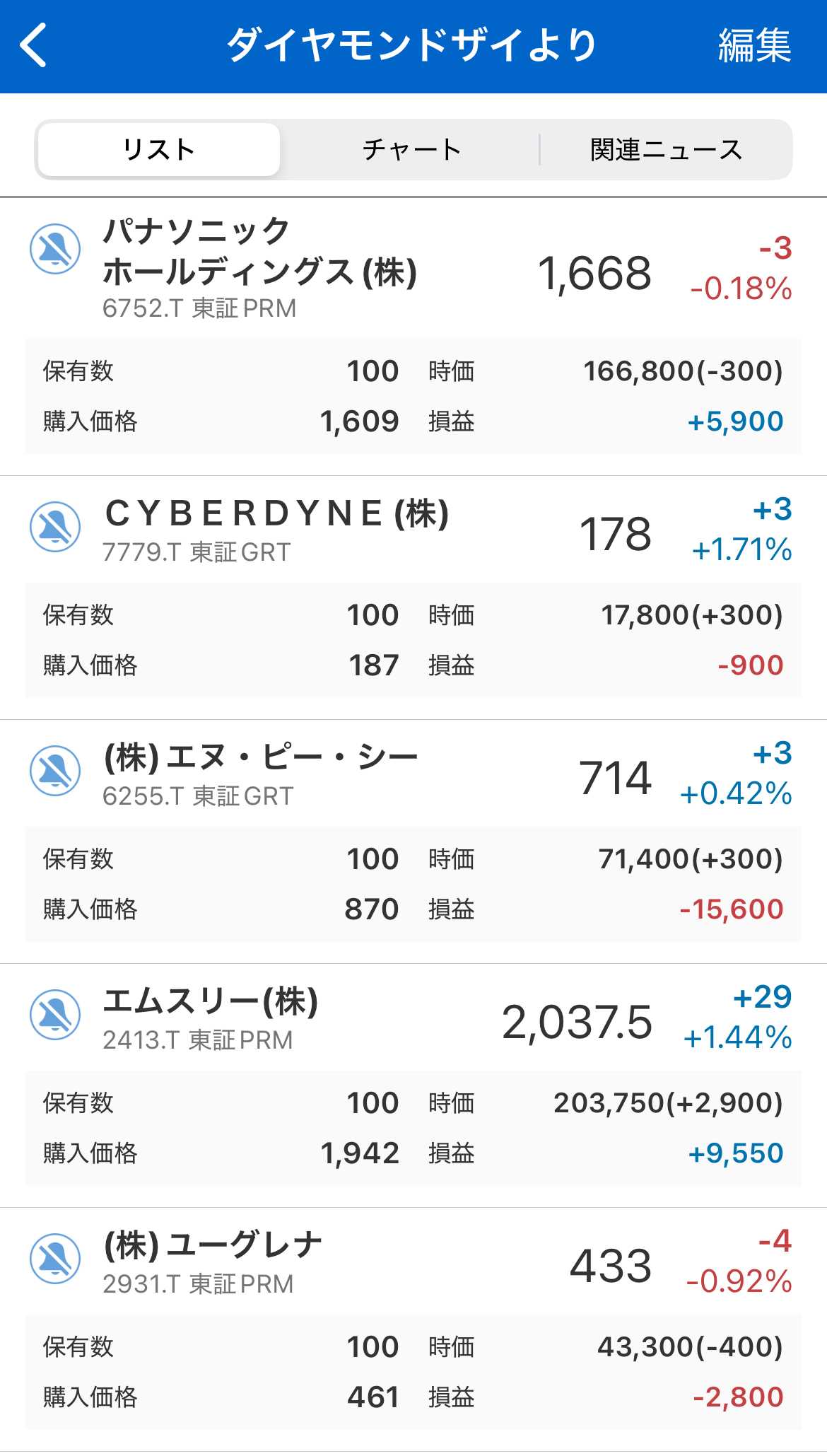Select the リスト tab
This screenshot has width=827, height=1456.
(x=159, y=149)
